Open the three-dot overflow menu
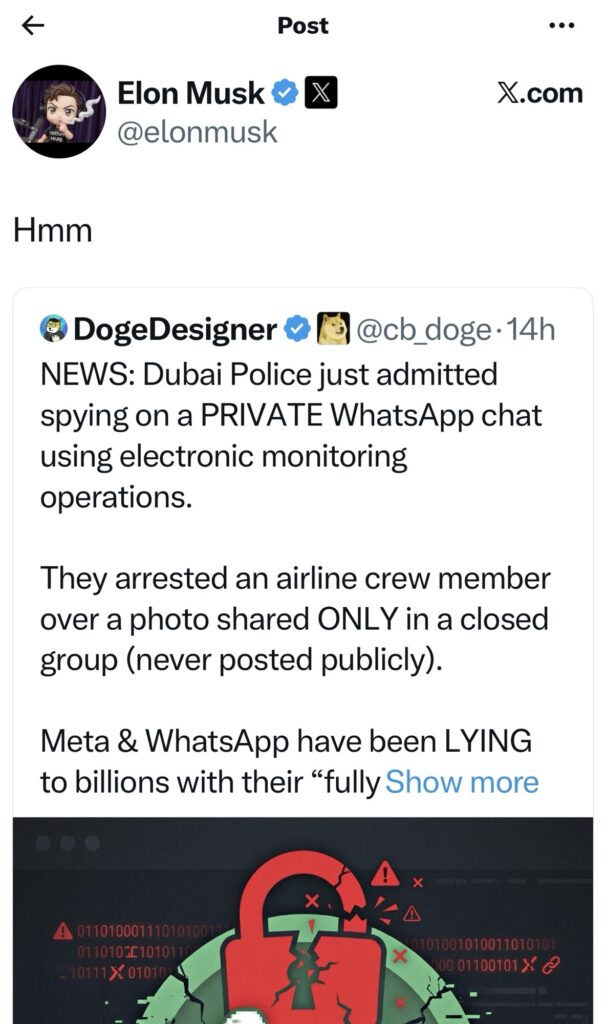606x1024 pixels. 562,26
